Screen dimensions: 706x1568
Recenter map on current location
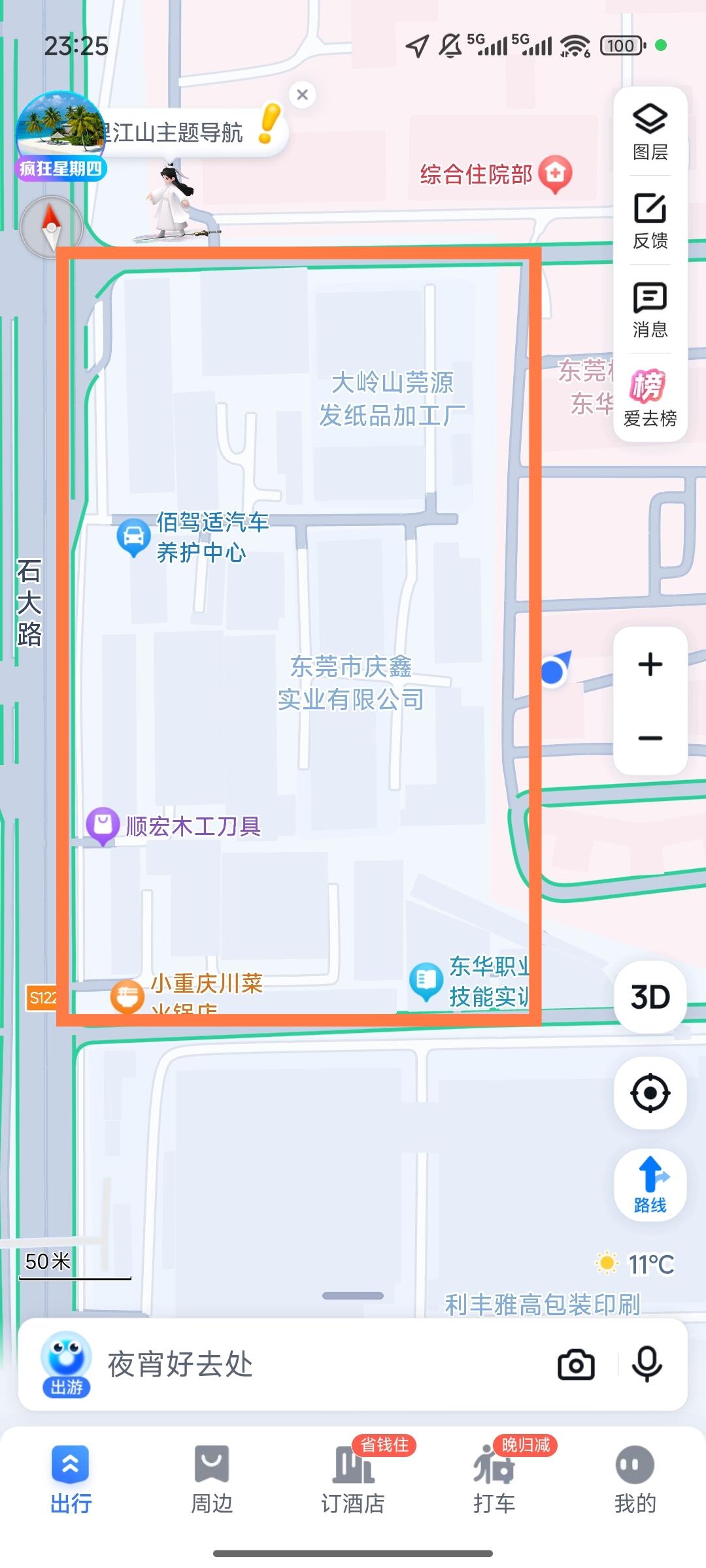click(650, 1092)
